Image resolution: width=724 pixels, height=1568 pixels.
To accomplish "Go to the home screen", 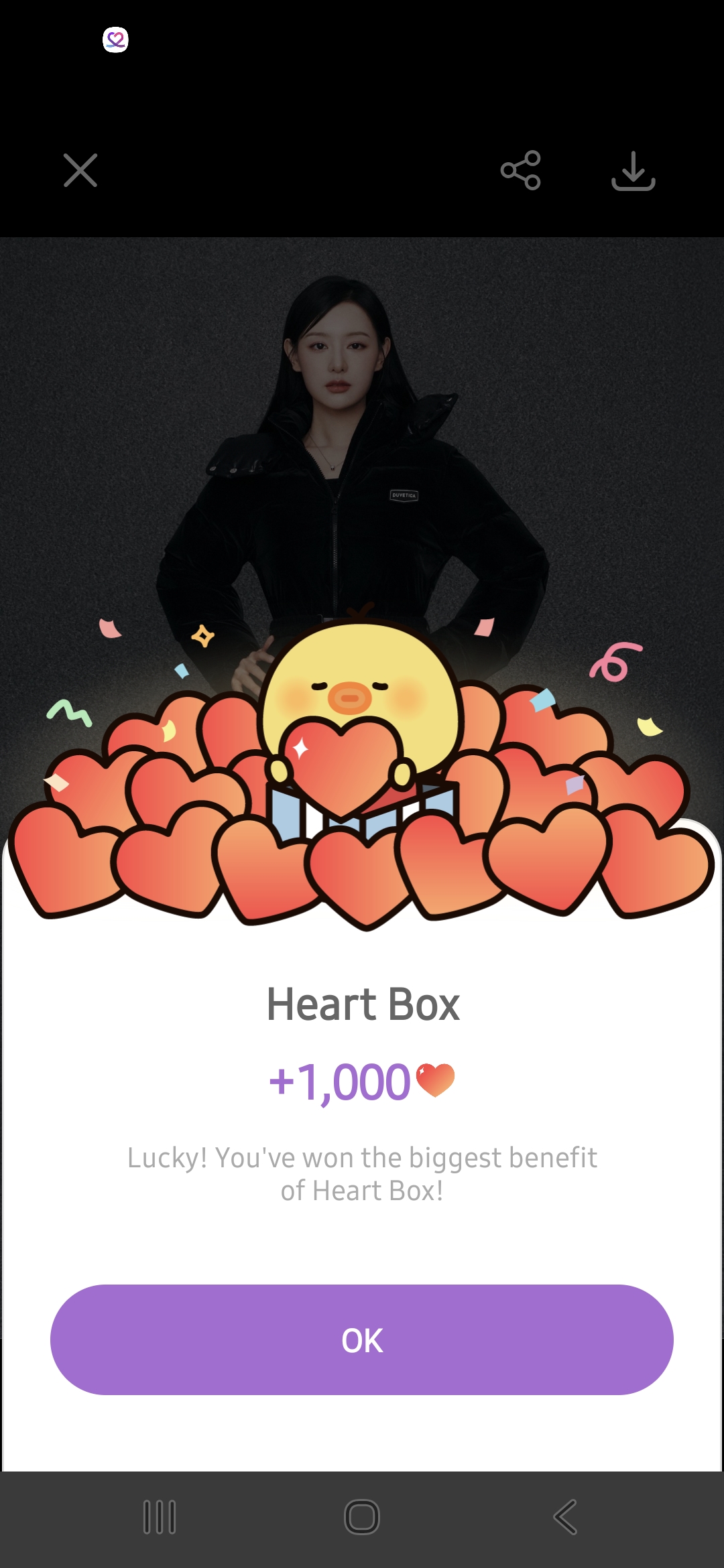I will pyautogui.click(x=362, y=1516).
